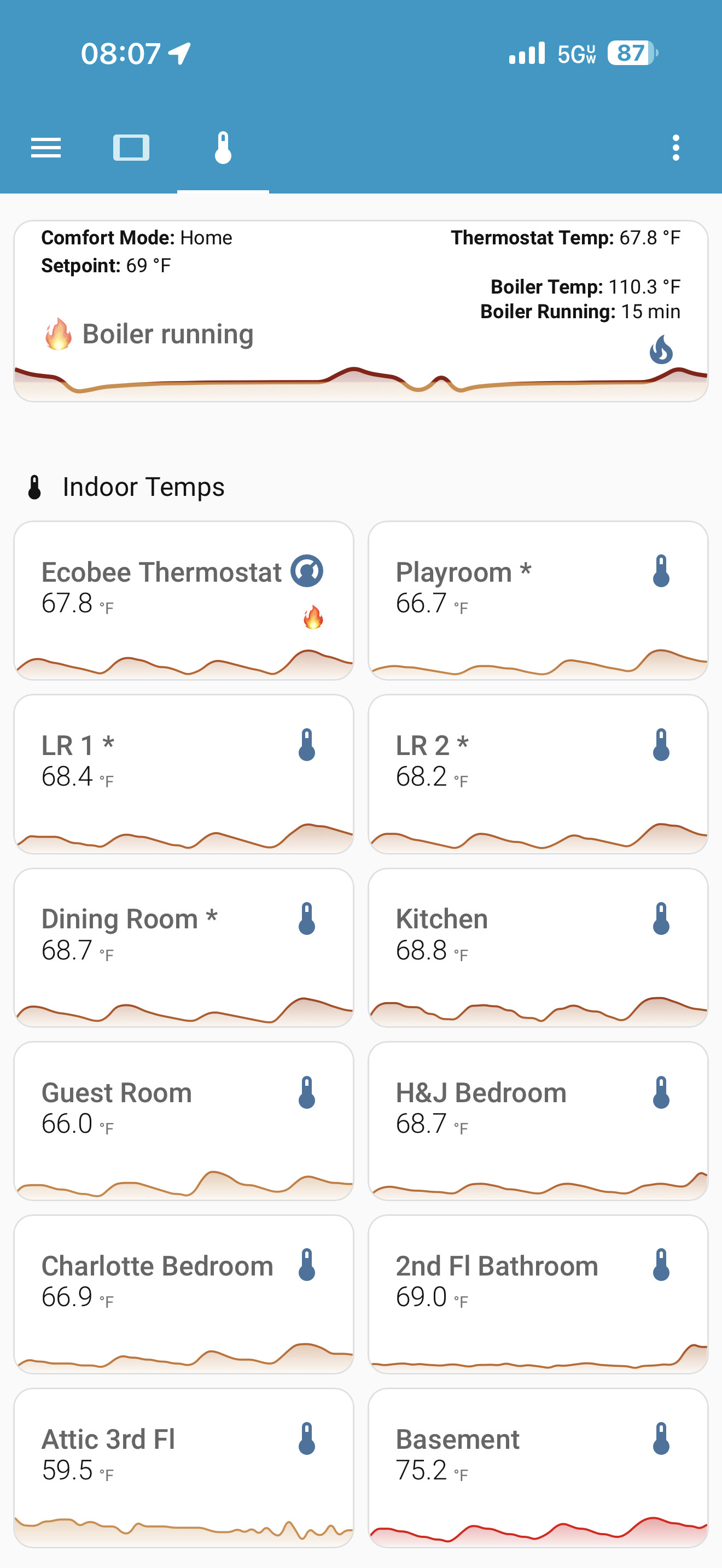Show Basement temperature details
The image size is (722, 1568).
pos(538,1467)
